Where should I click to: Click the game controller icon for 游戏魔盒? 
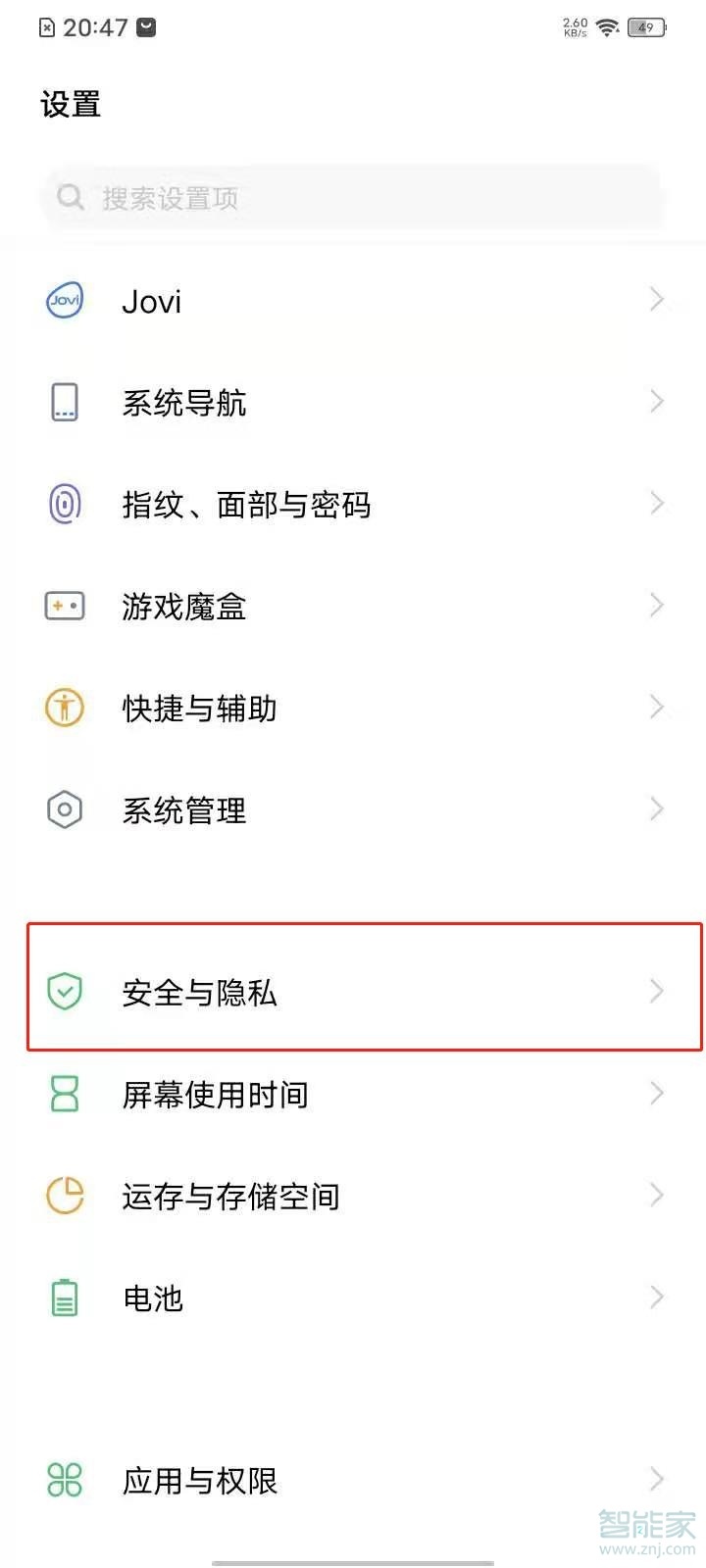tap(64, 606)
